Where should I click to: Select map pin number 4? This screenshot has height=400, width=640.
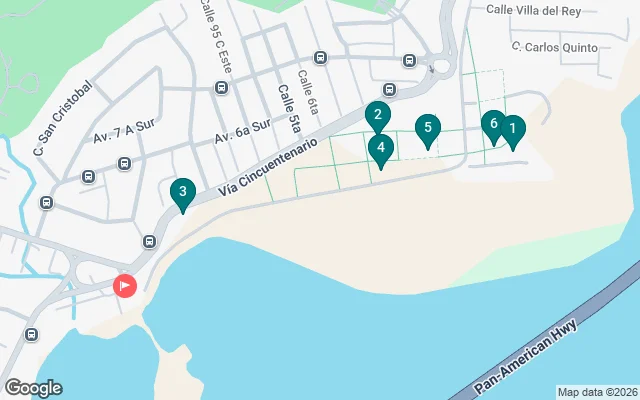point(381,148)
